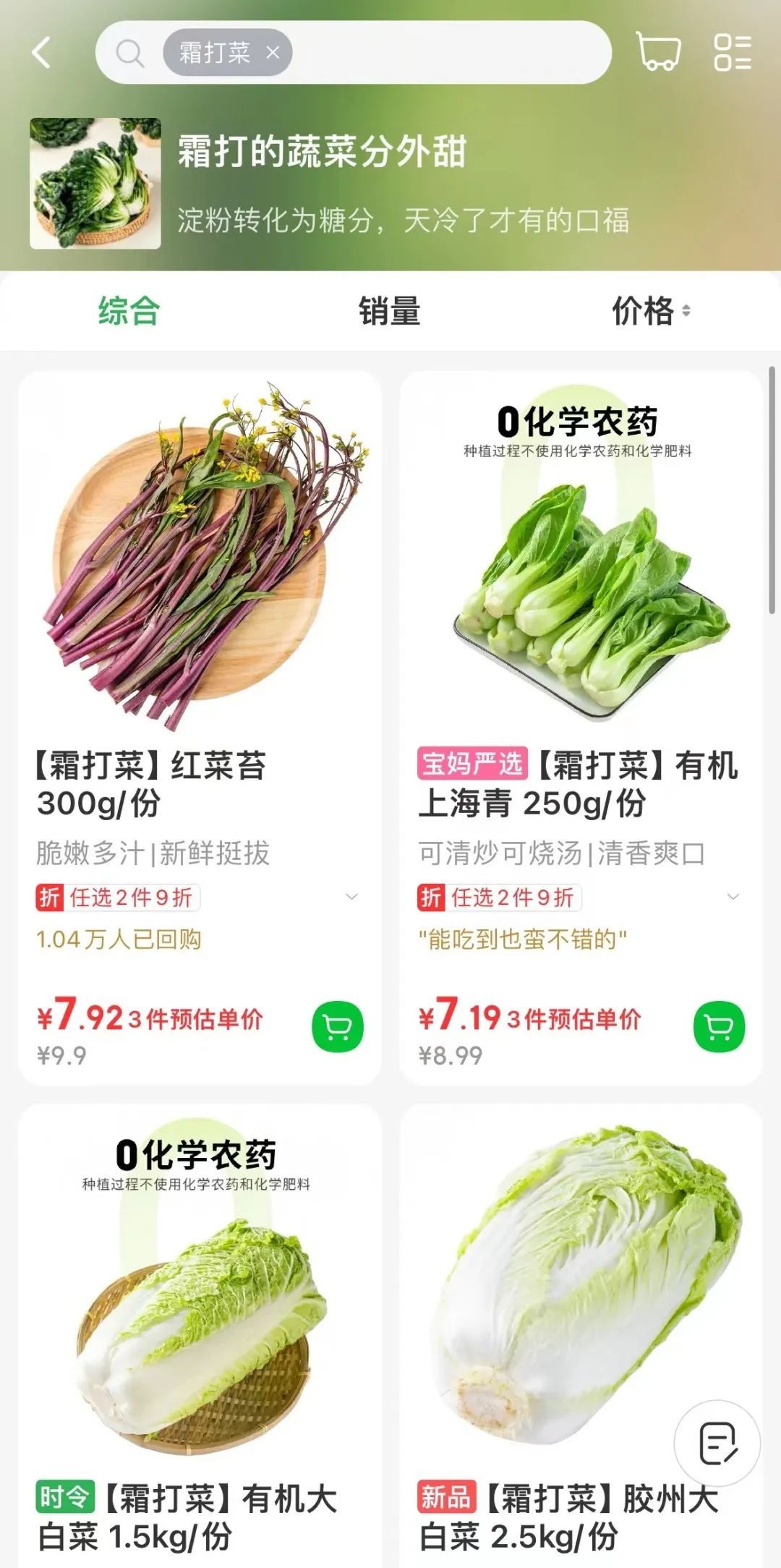The width and height of the screenshot is (781, 1568).
Task: Tap the floating feedback note button
Action: (x=717, y=1444)
